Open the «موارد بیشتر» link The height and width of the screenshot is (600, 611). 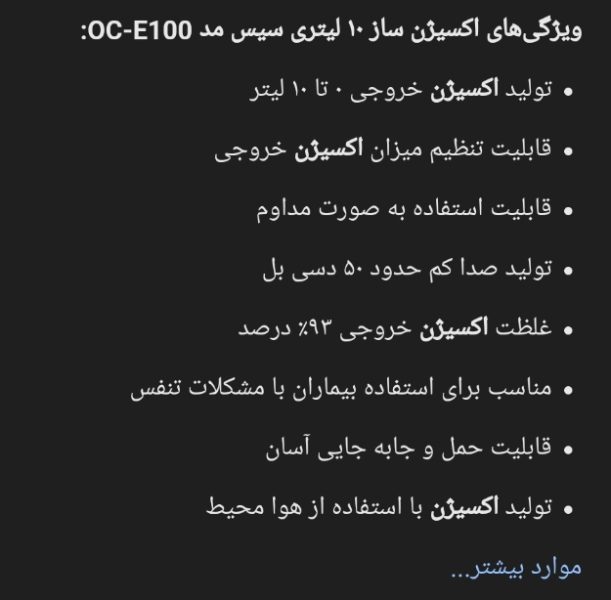(x=517, y=568)
